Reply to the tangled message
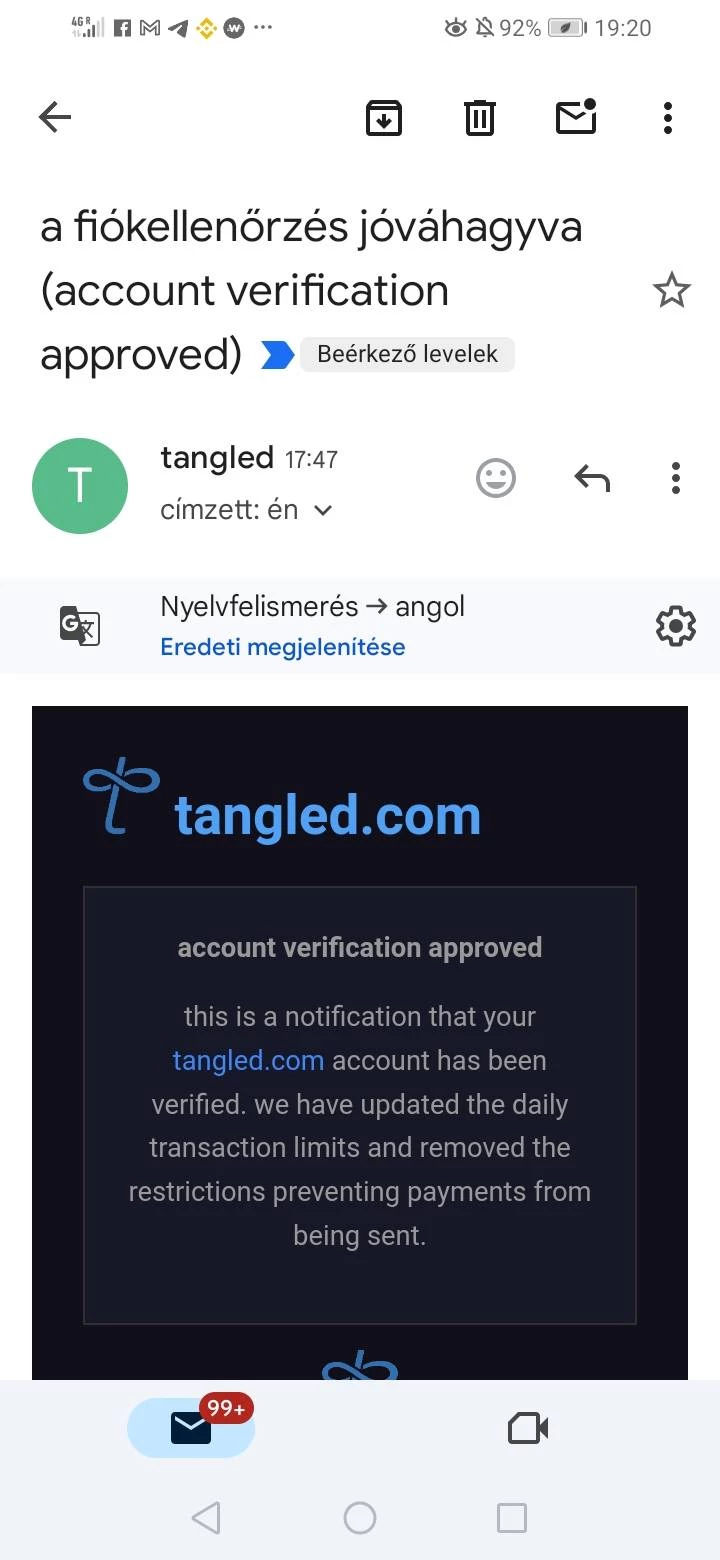The width and height of the screenshot is (720, 1560). click(592, 479)
